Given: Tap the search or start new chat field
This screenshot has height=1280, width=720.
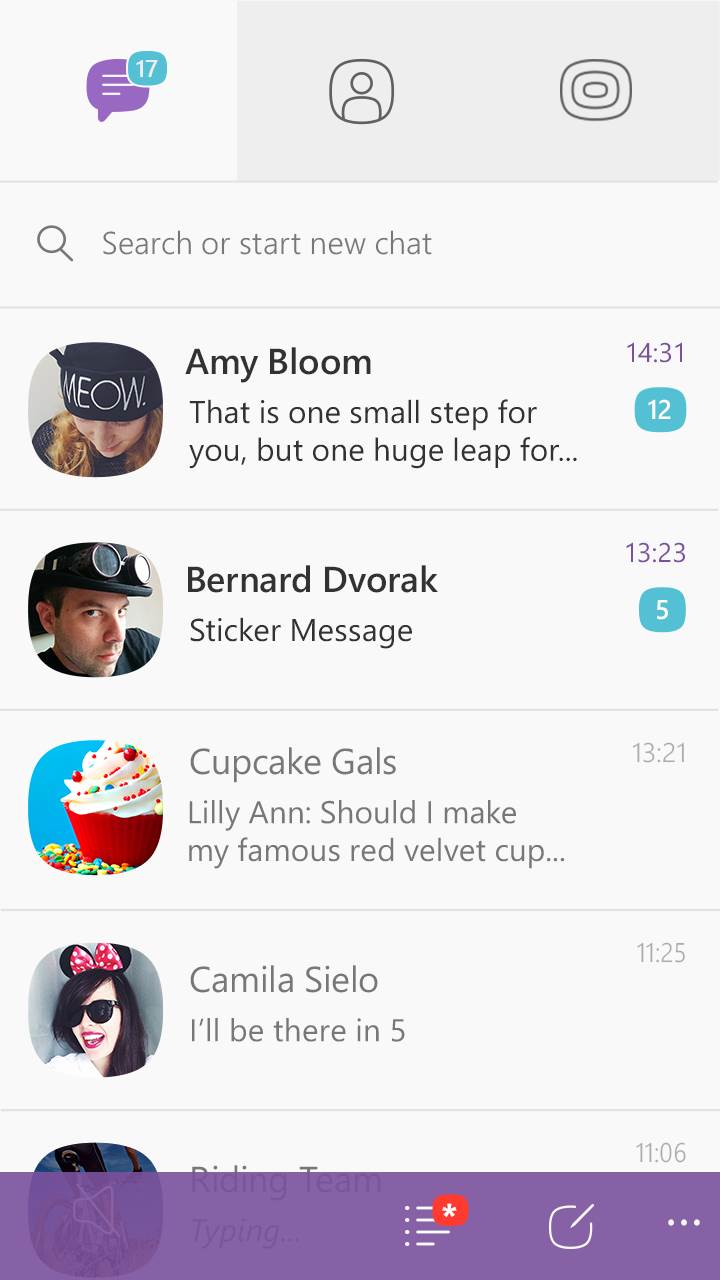Looking at the screenshot, I should click(x=360, y=244).
